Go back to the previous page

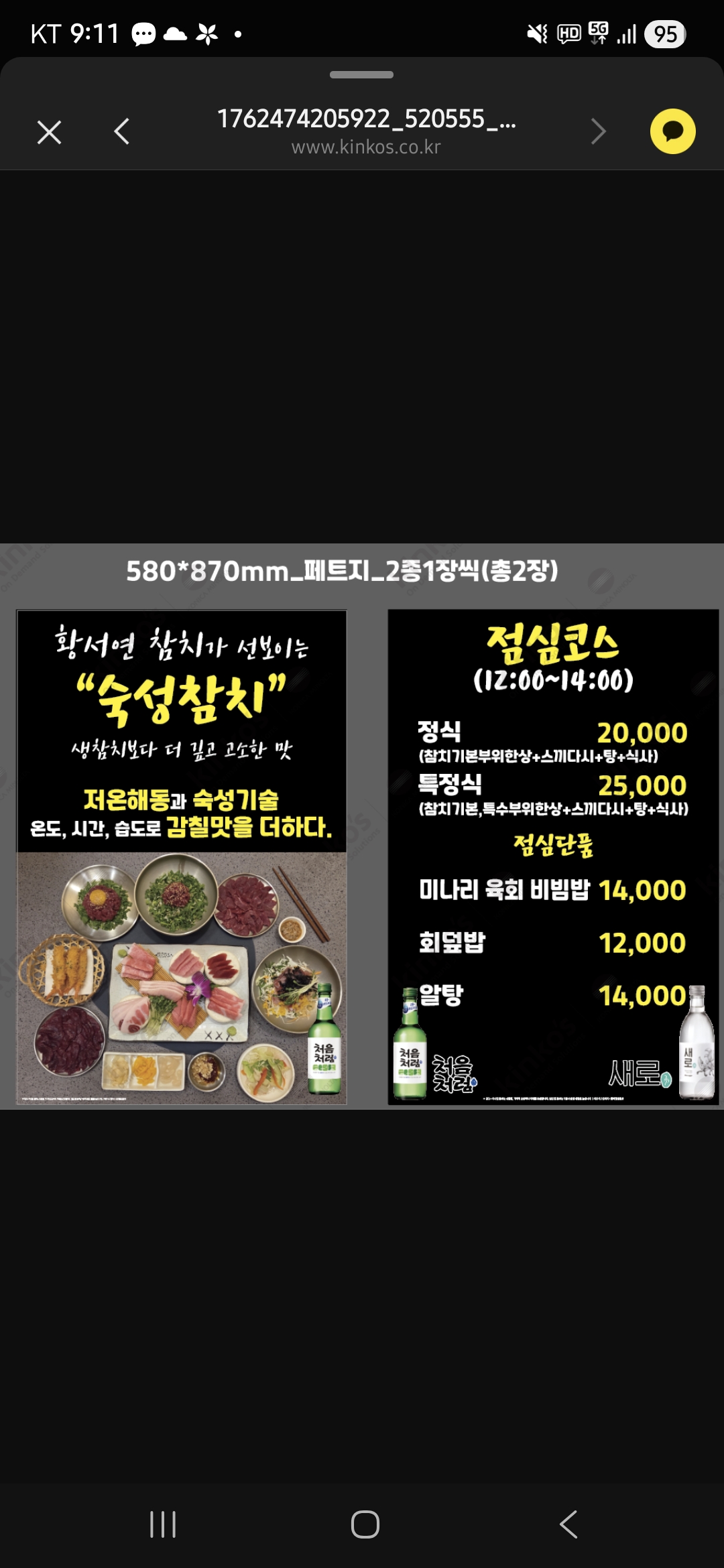click(x=121, y=132)
